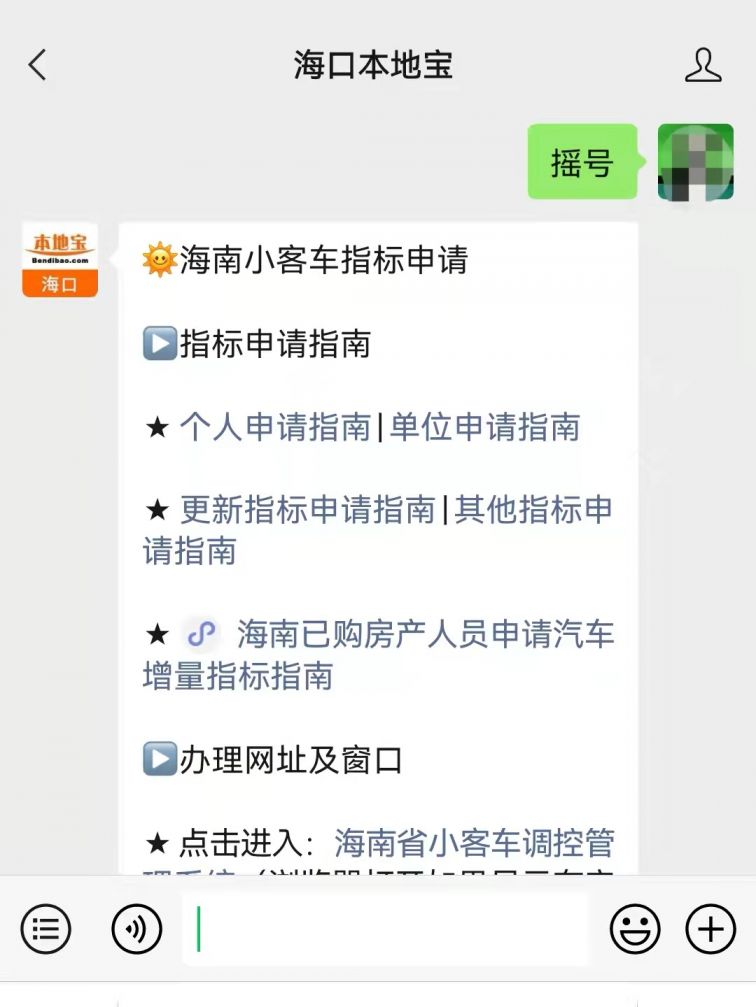Open the plus attachment menu
This screenshot has width=756, height=1007.
[710, 930]
